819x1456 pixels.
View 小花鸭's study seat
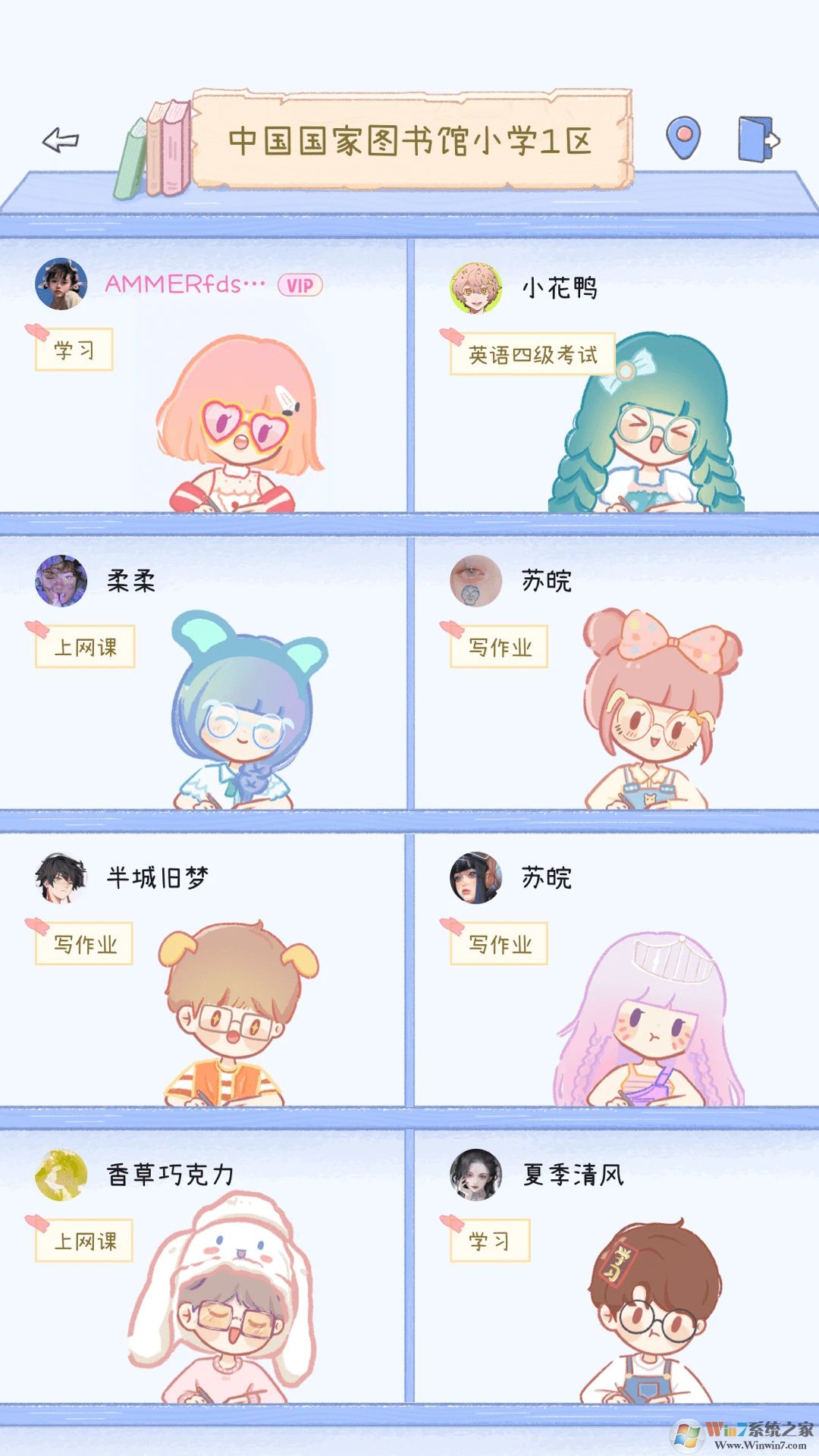[x=614, y=376]
